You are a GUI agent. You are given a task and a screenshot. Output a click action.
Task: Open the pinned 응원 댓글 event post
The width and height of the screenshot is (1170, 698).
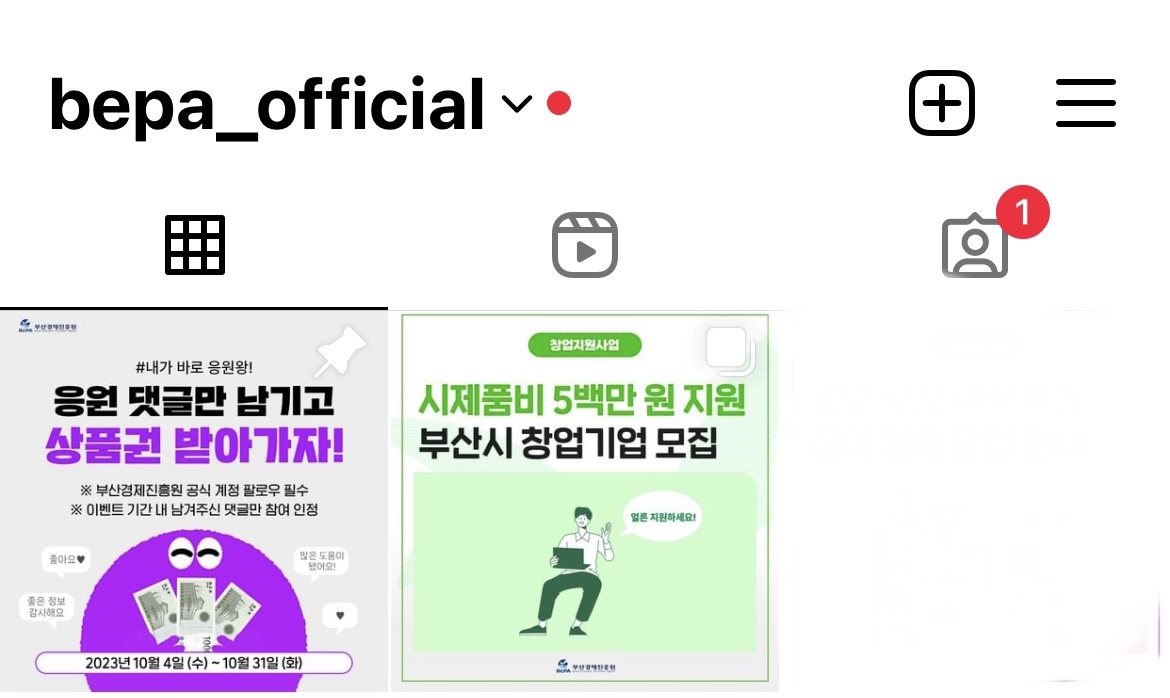(194, 500)
